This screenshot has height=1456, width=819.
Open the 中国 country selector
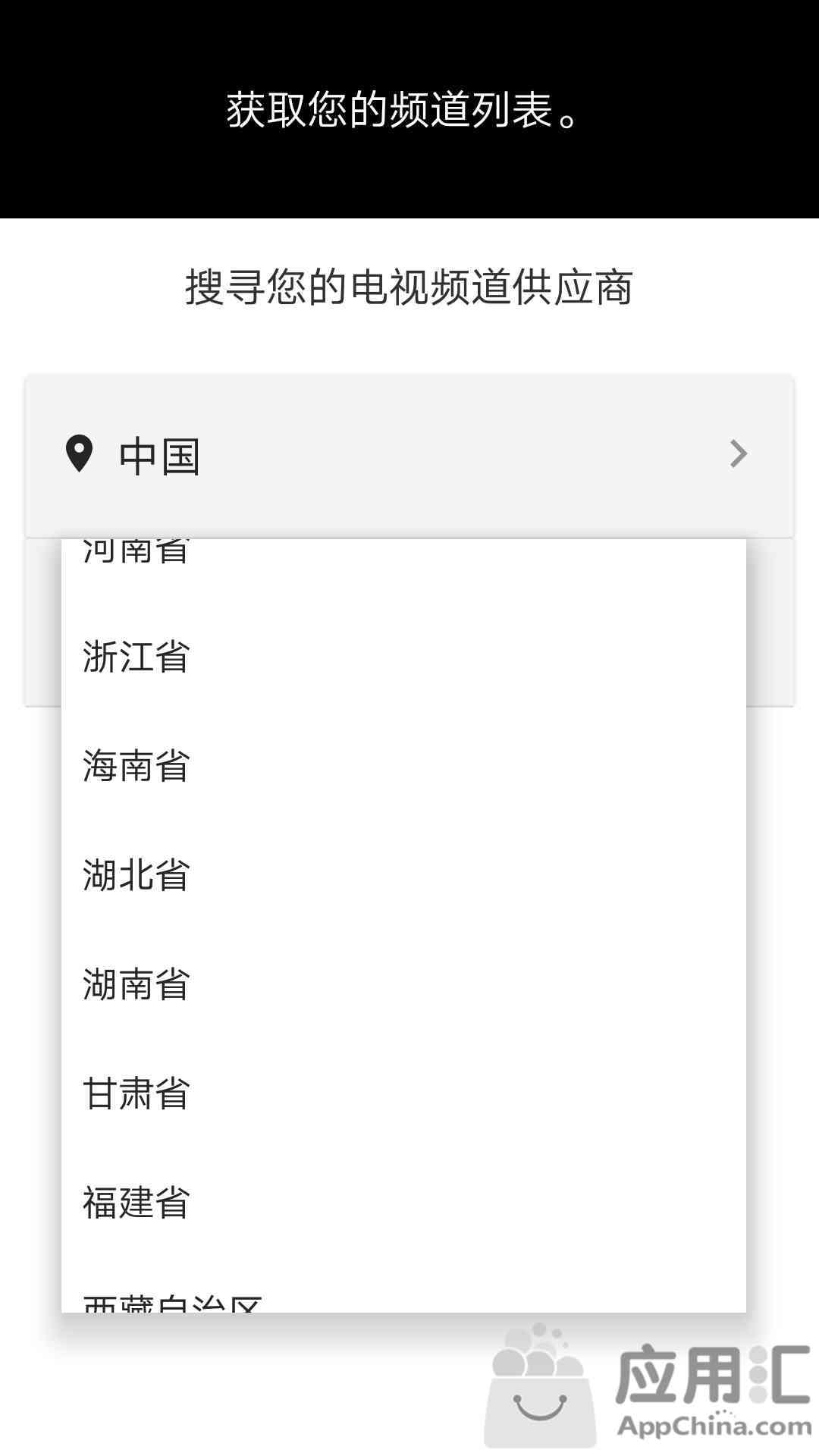[x=409, y=455]
